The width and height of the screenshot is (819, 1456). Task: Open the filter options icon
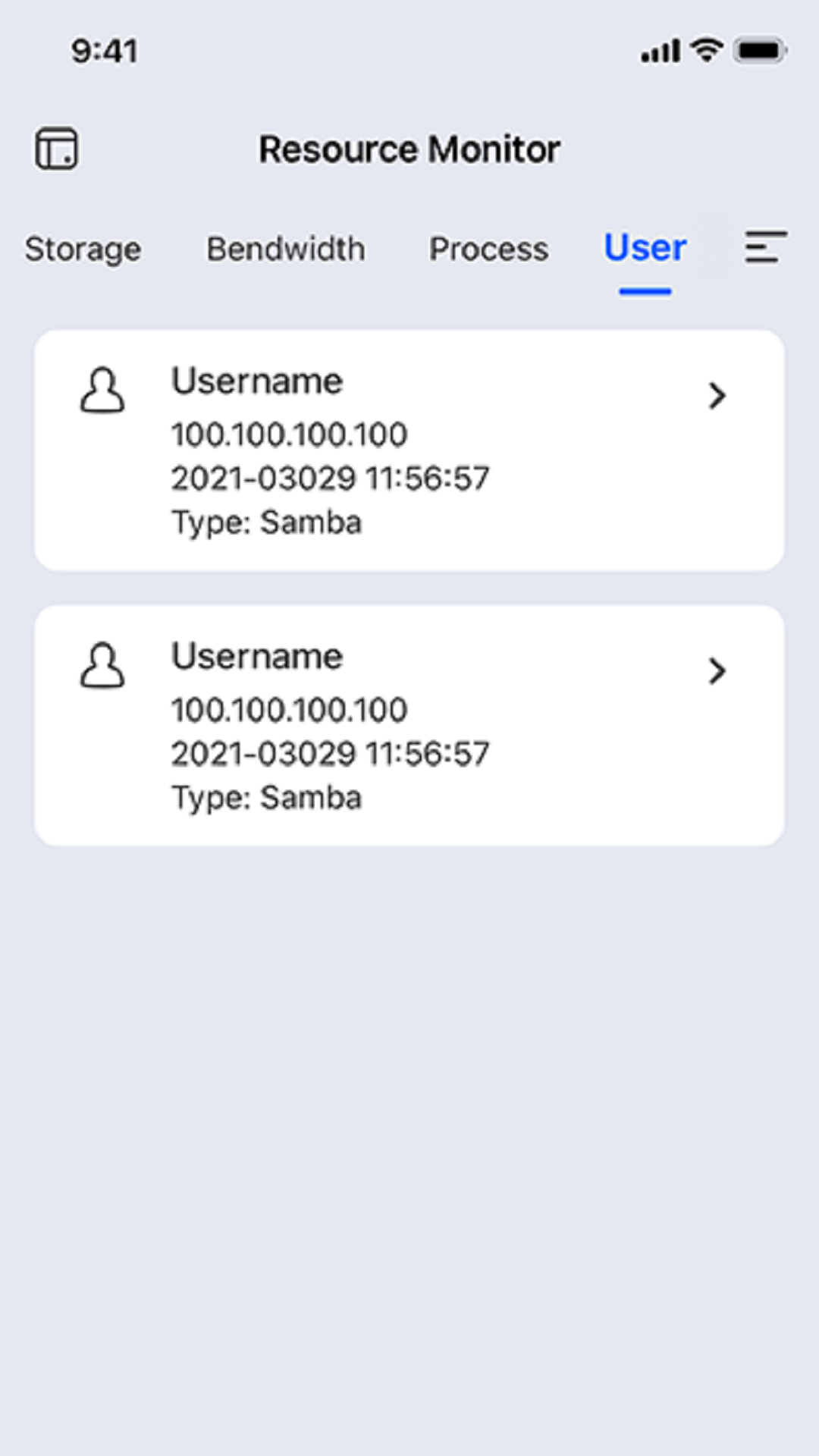764,248
